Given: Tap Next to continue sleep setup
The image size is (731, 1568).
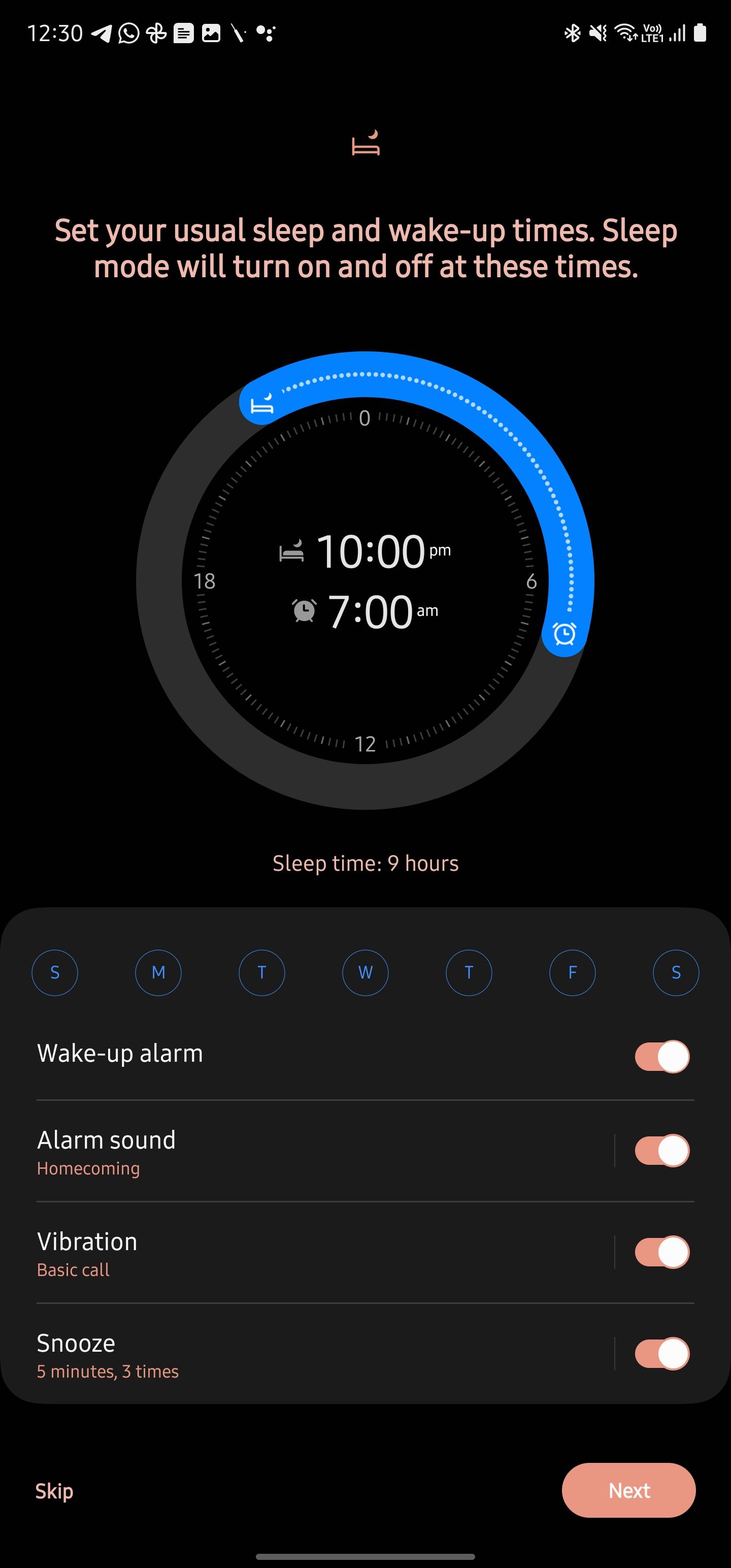Looking at the screenshot, I should [628, 1490].
